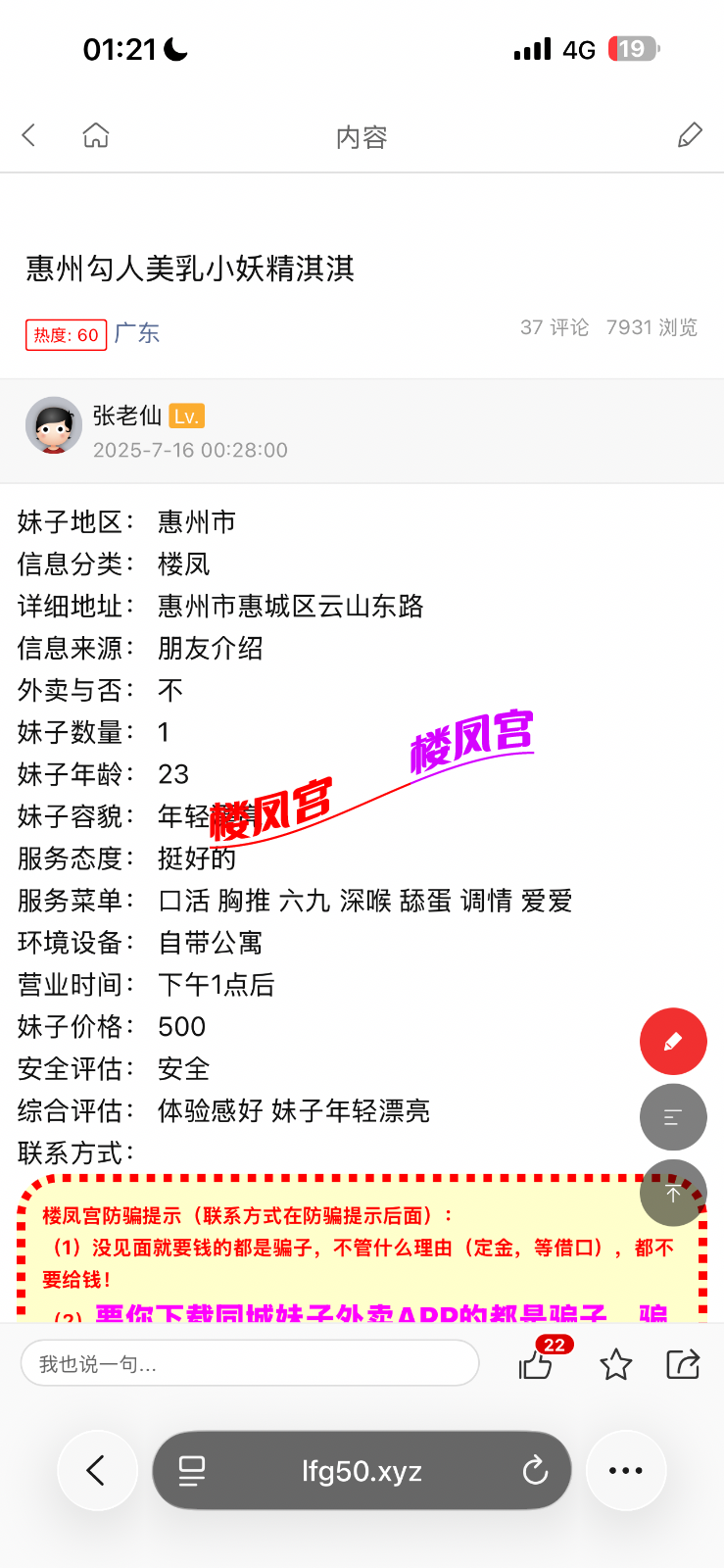Image resolution: width=724 pixels, height=1568 pixels.
Task: Open author 张老仙's avatar
Action: coord(54,425)
